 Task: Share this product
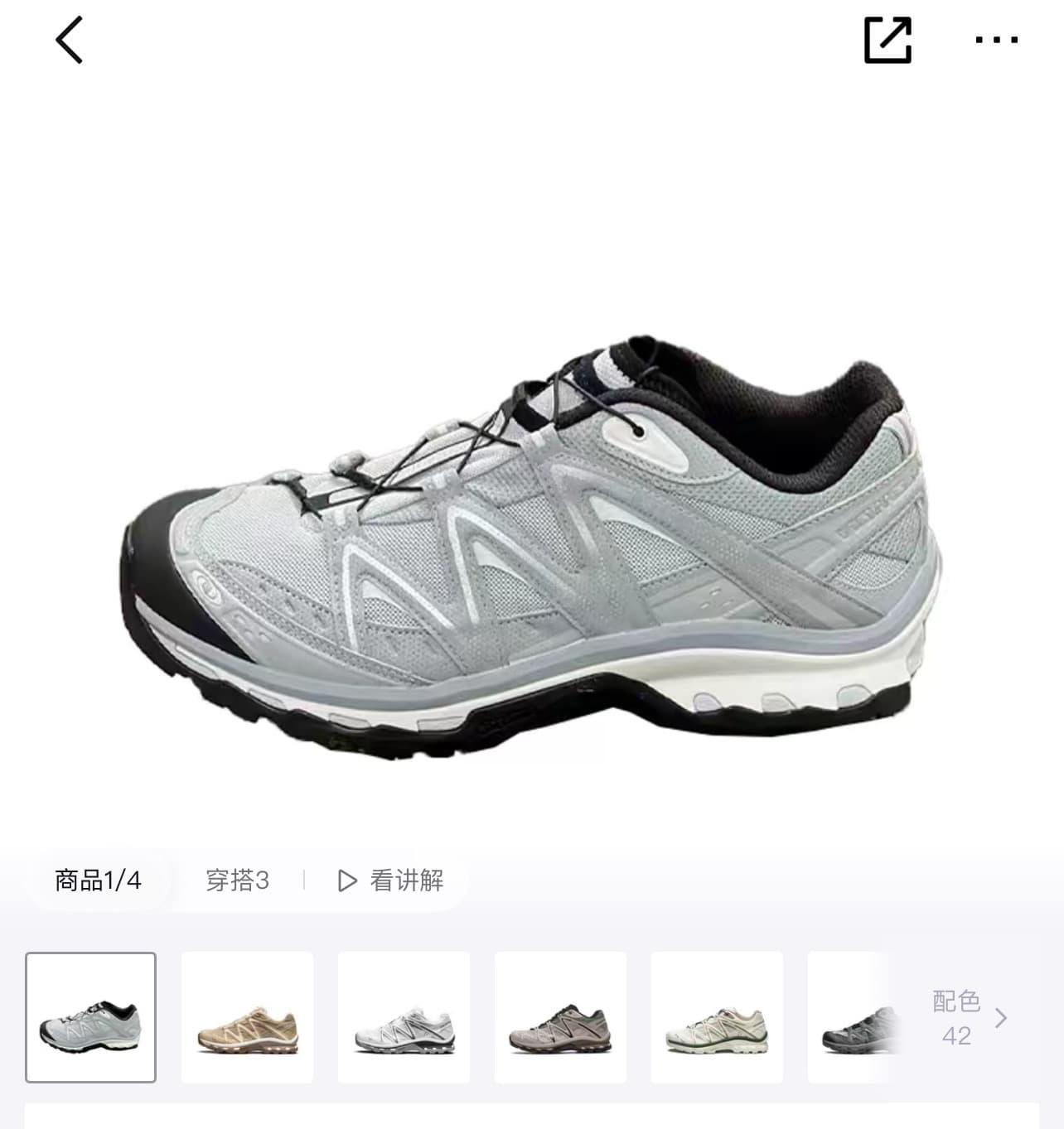click(x=887, y=40)
